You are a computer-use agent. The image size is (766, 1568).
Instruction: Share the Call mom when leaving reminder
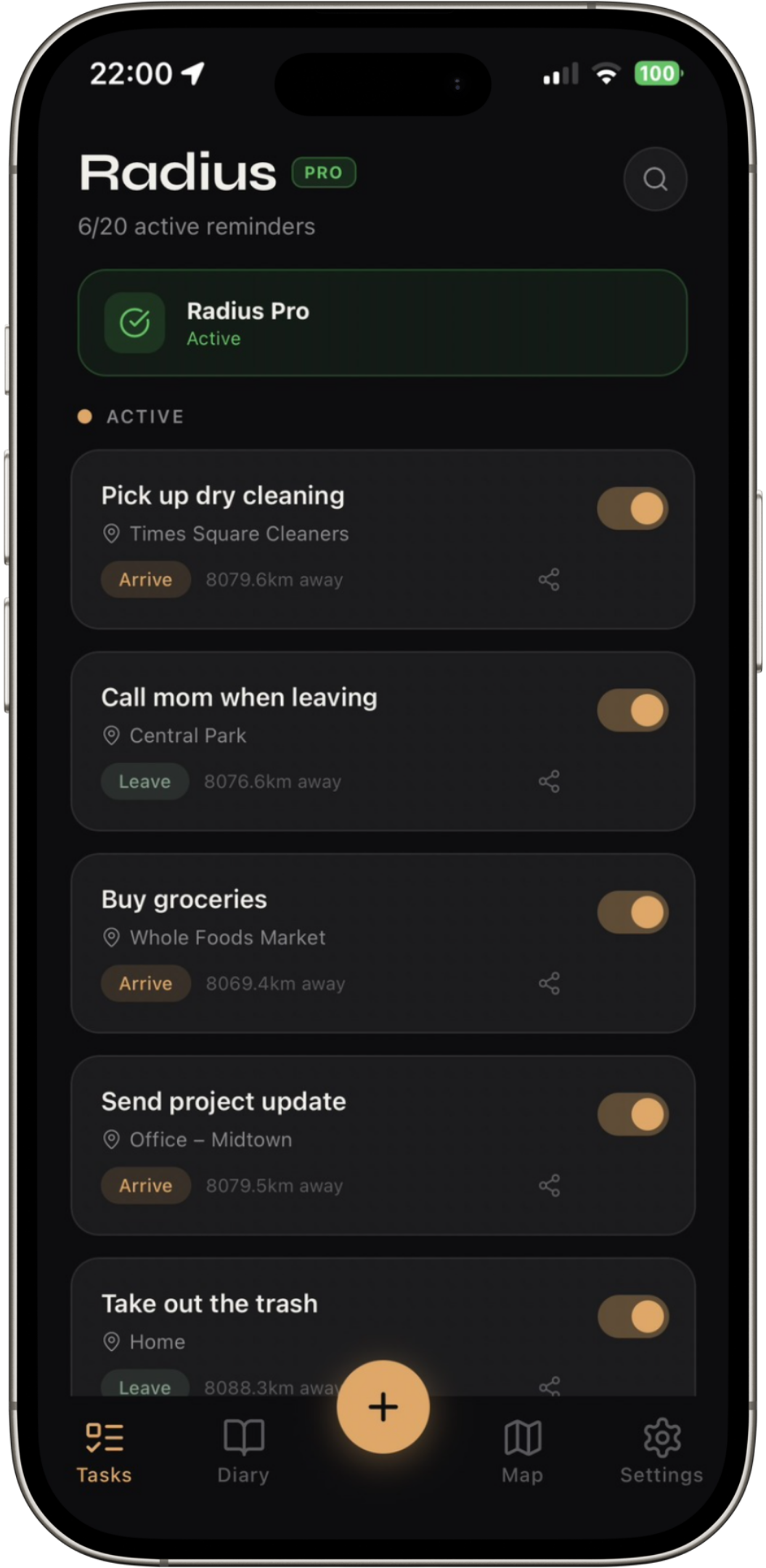coord(549,781)
